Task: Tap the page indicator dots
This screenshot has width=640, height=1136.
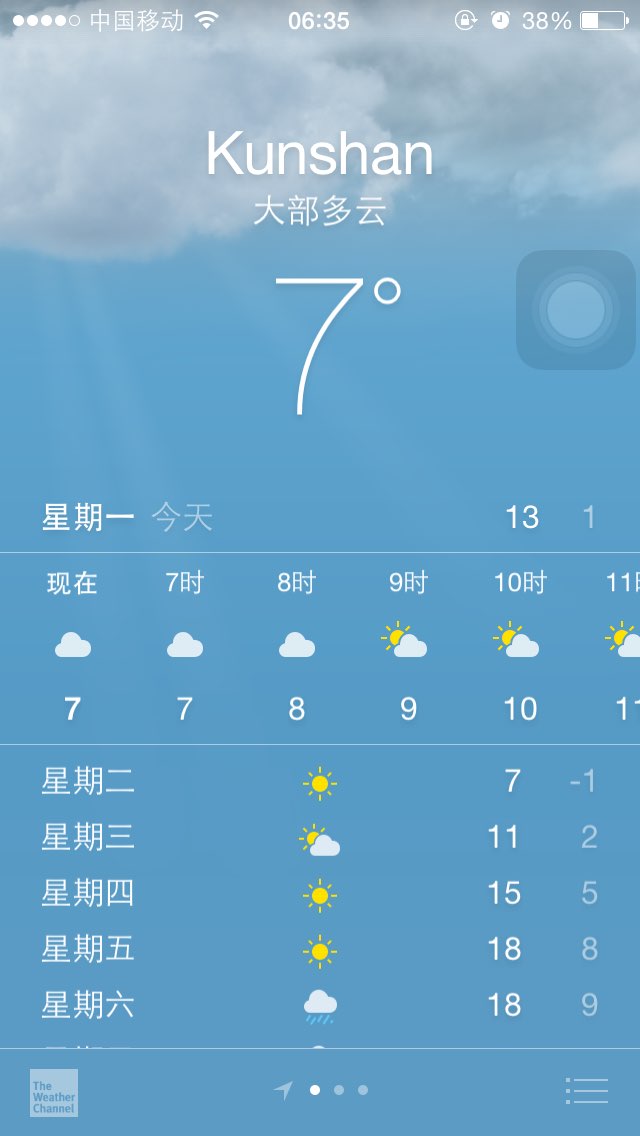Action: (338, 1090)
